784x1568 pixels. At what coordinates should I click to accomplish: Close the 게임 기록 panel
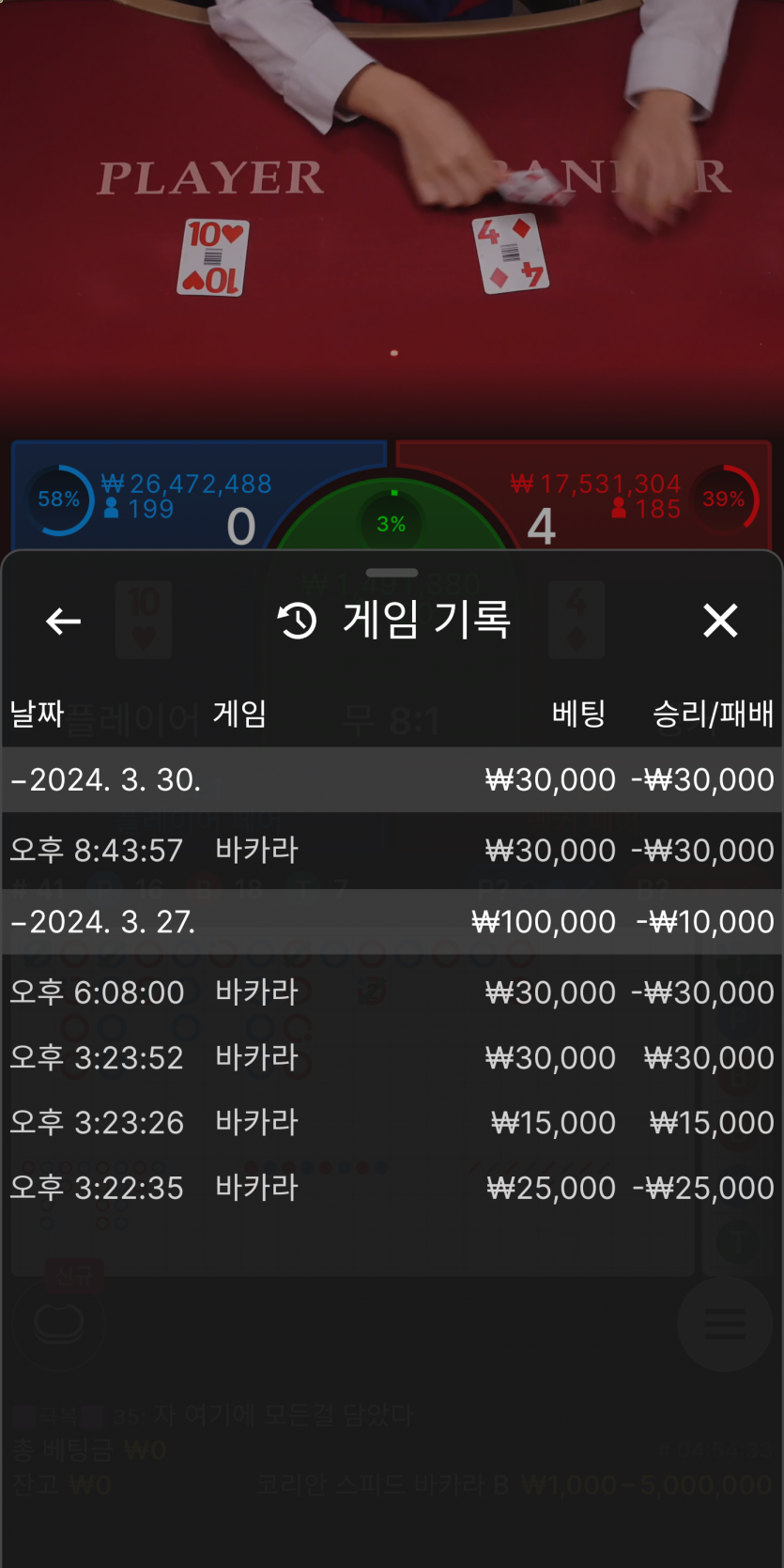pos(720,621)
